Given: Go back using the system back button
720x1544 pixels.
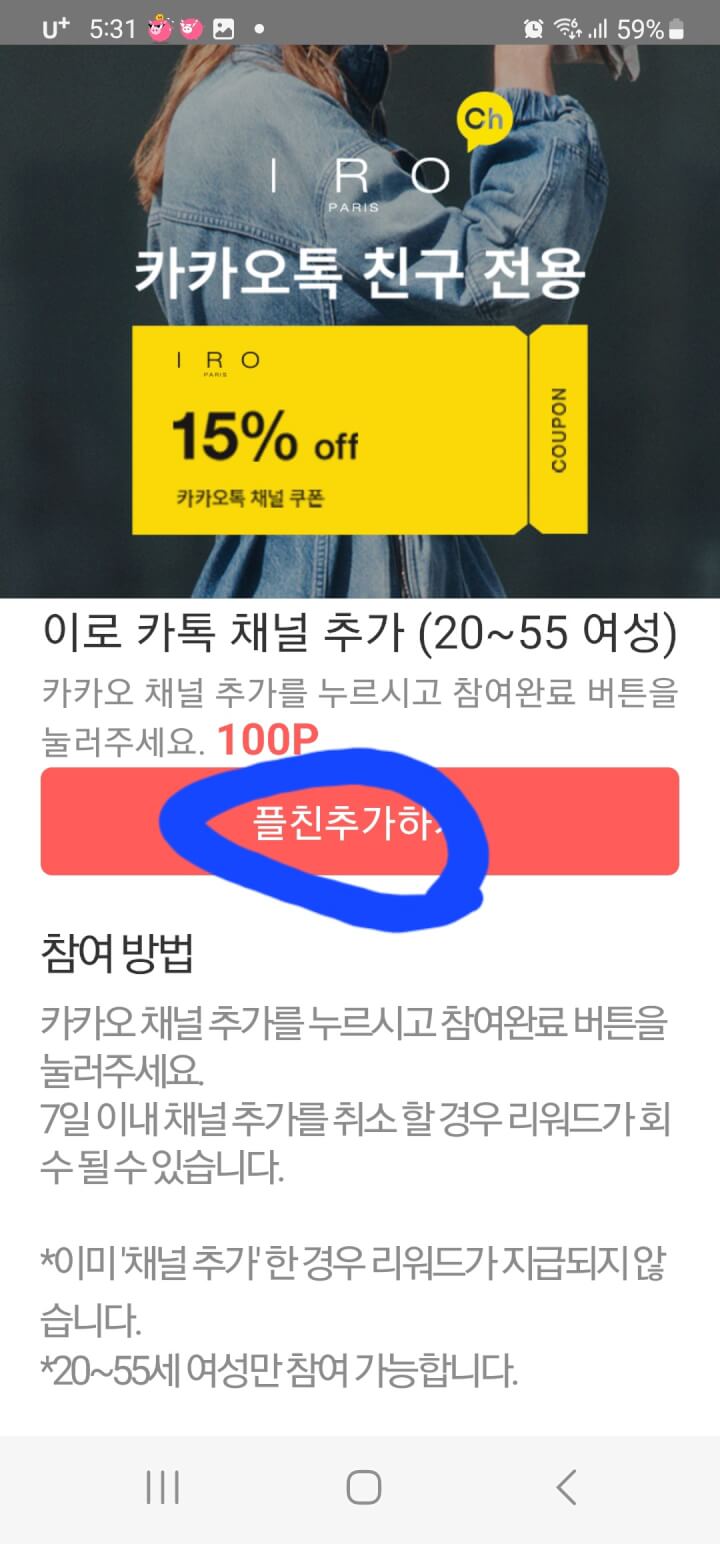Looking at the screenshot, I should coord(566,1488).
